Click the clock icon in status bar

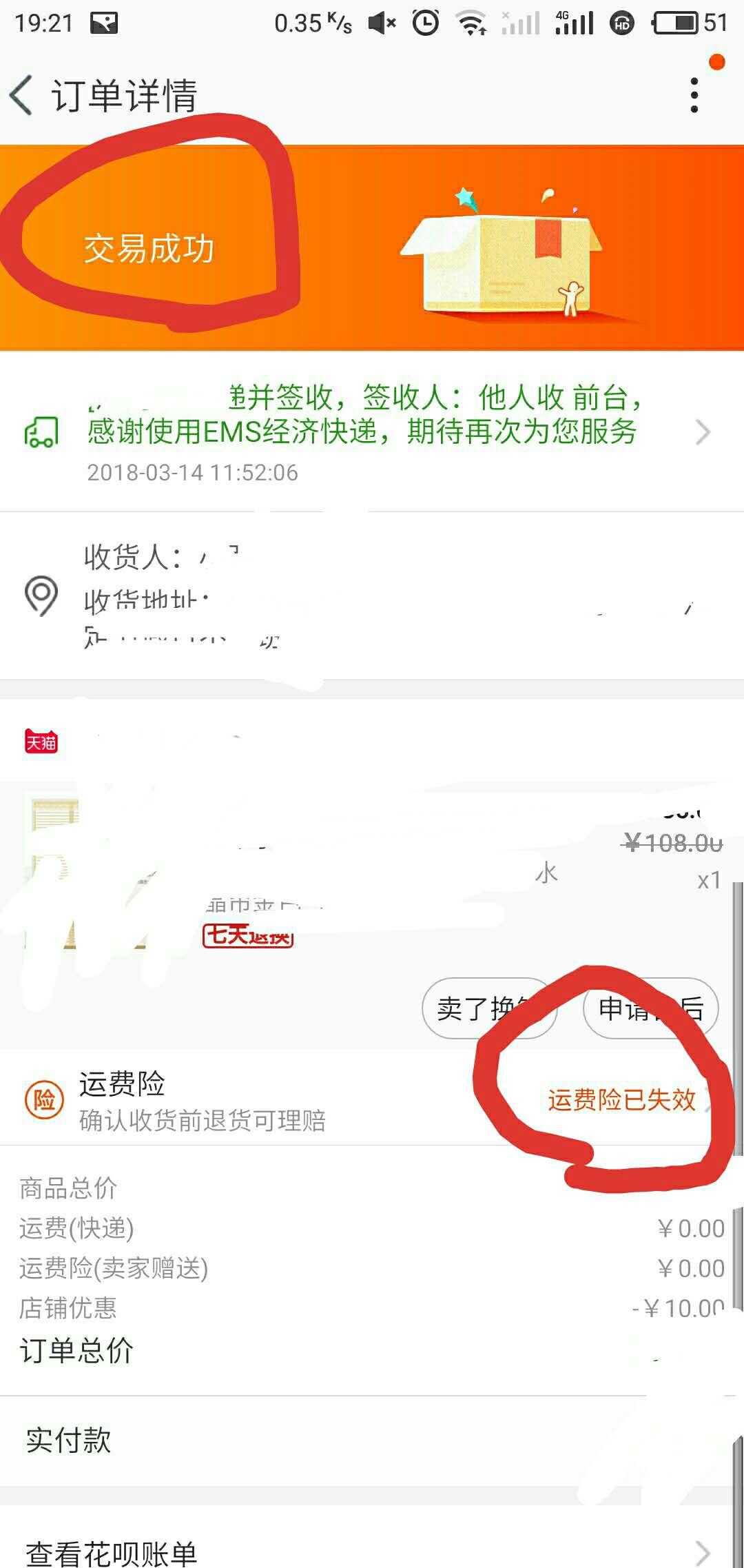[424, 23]
